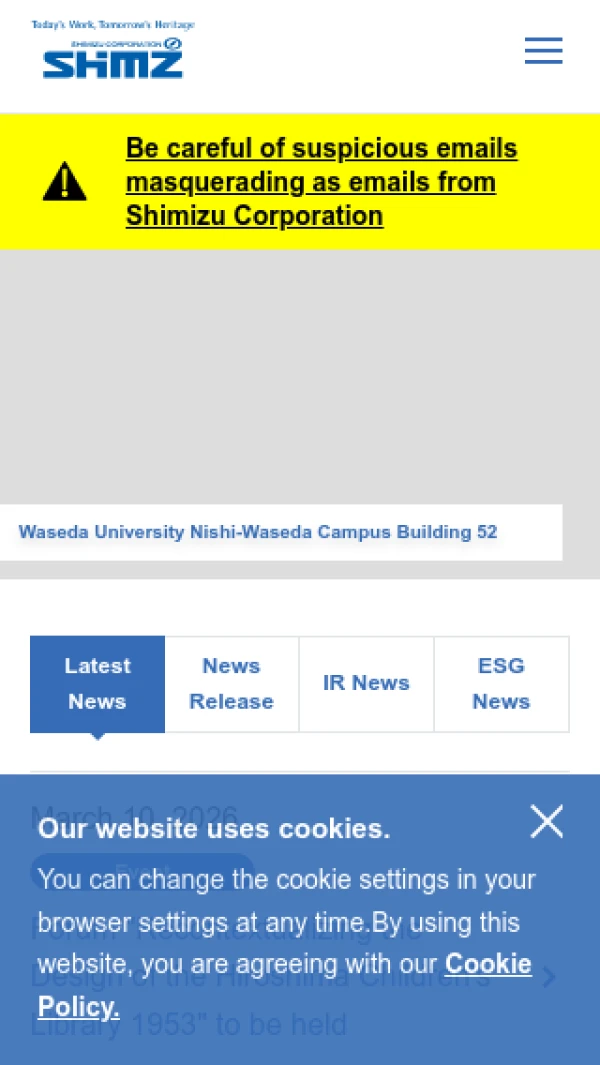This screenshot has height=1065, width=600.
Task: Show the IR News tab
Action: 366,684
